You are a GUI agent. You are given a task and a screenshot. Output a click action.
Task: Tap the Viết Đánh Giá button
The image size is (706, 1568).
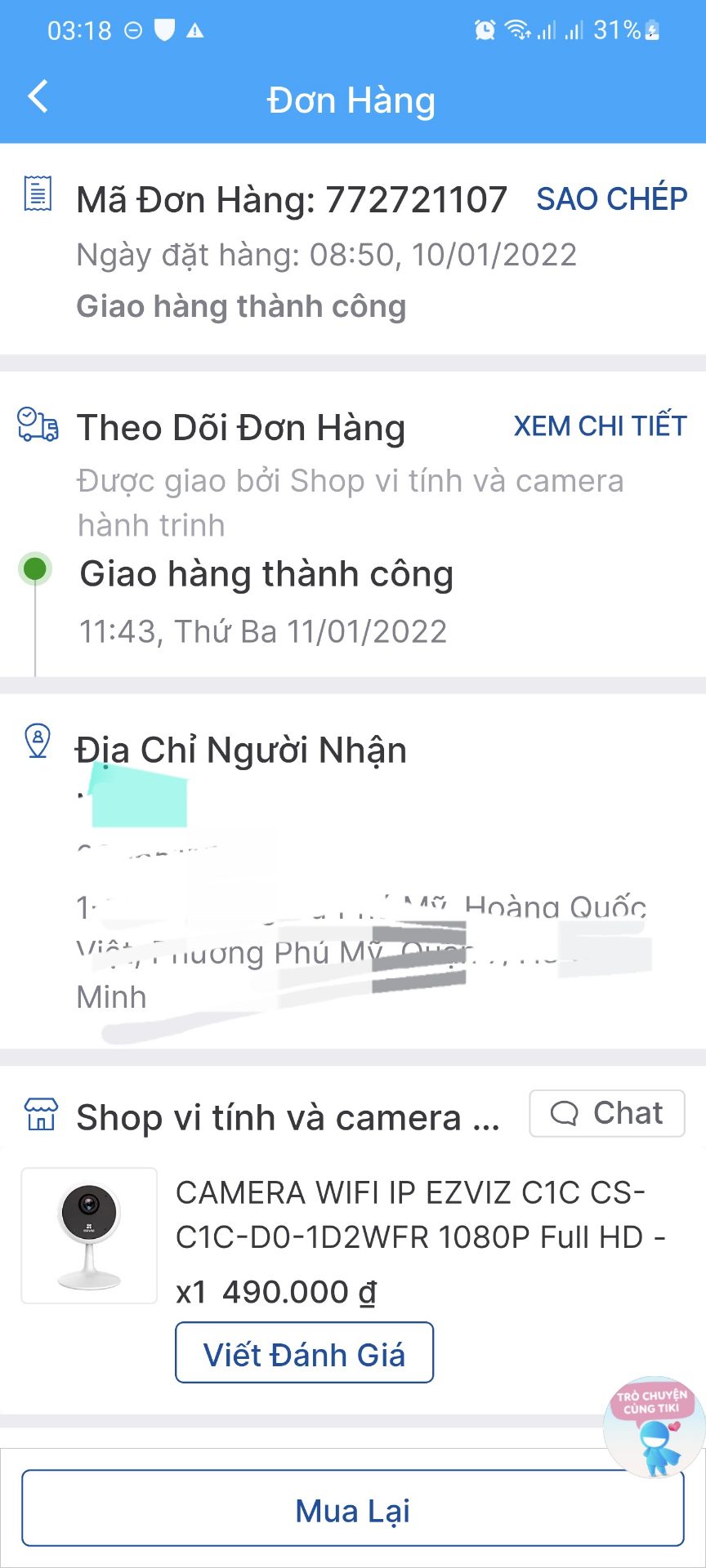point(303,1352)
